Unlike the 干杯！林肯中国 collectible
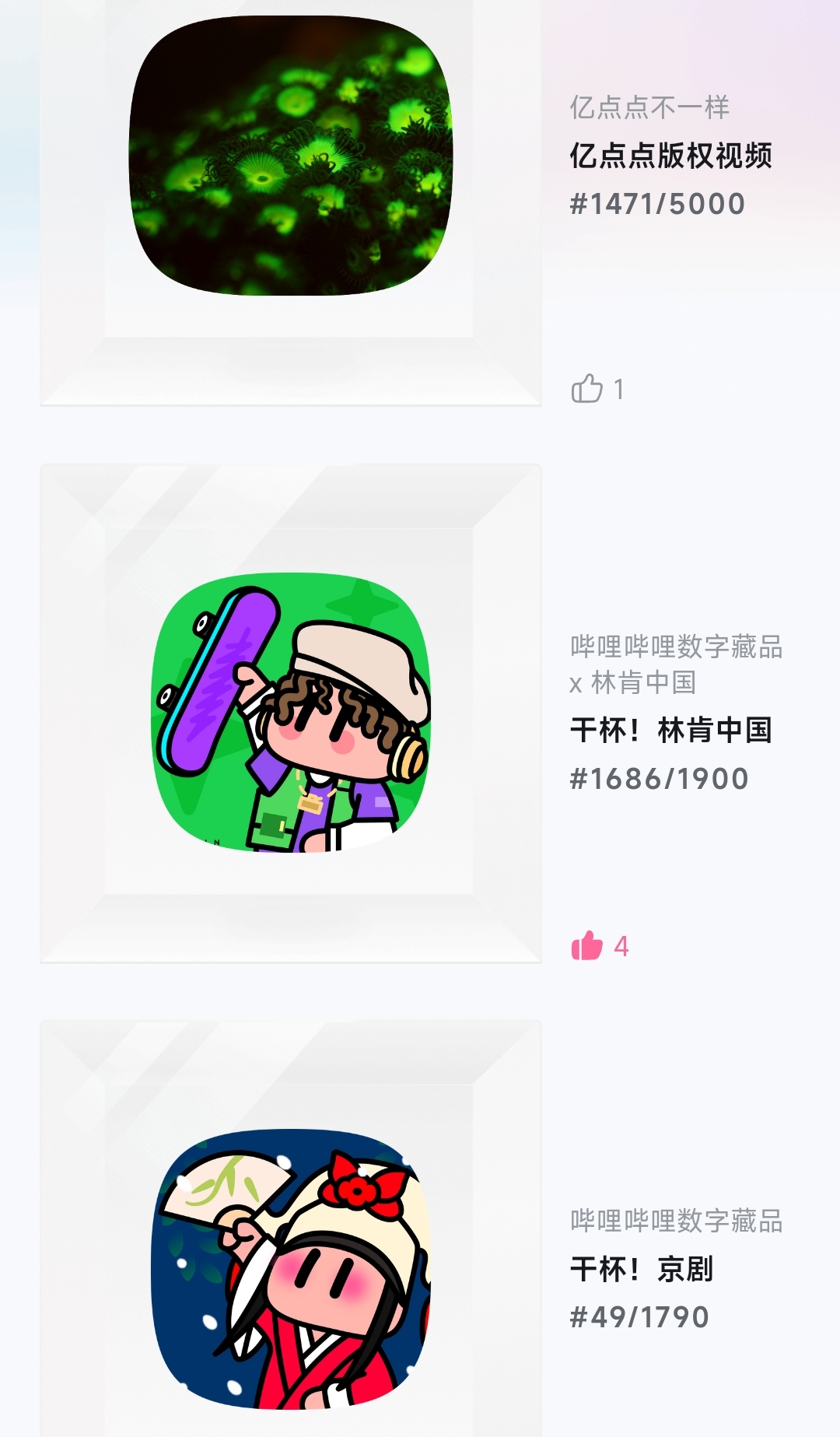 [x=587, y=946]
